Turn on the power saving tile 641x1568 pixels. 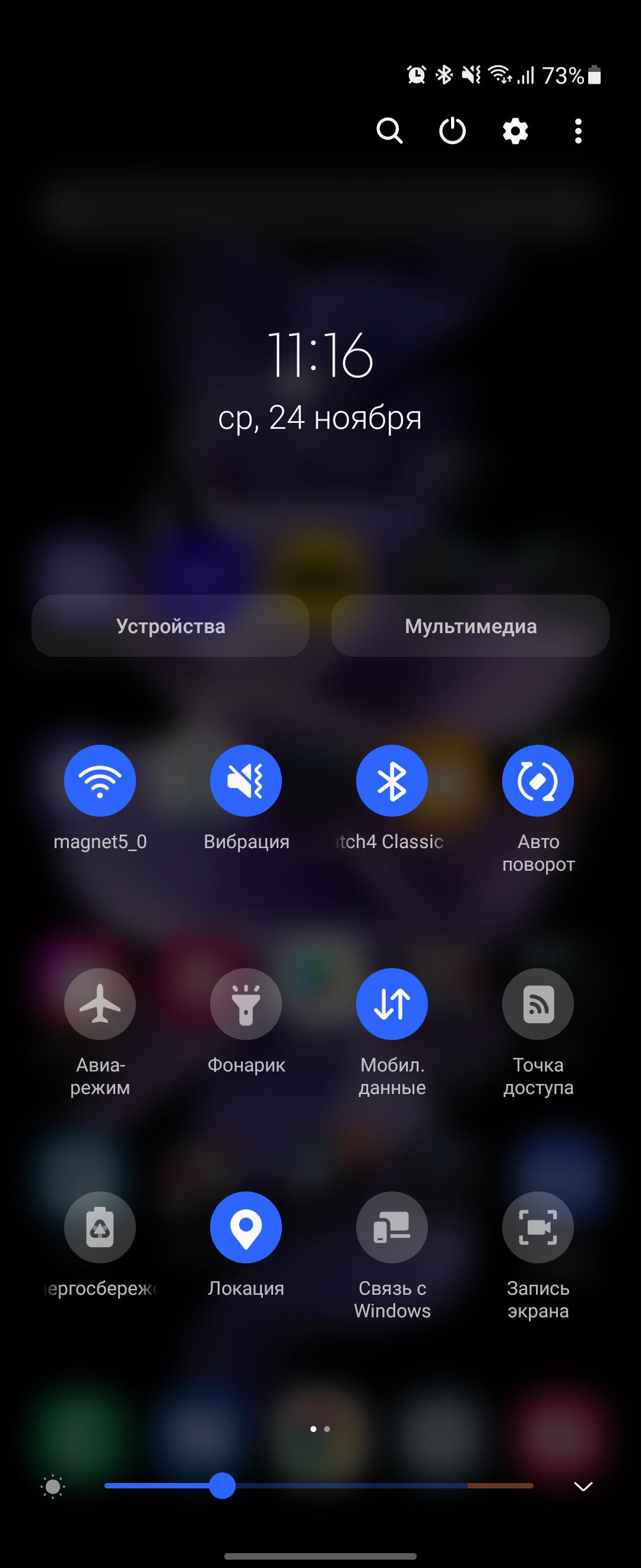(100, 1227)
